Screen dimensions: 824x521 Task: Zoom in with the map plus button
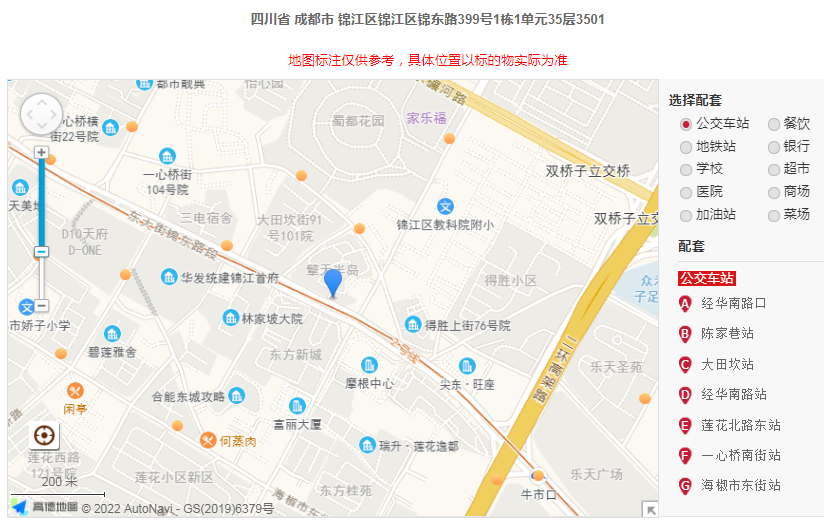click(41, 152)
